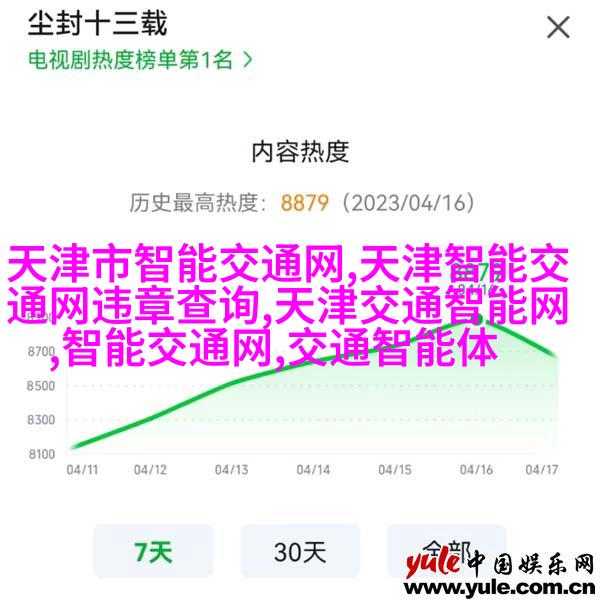This screenshot has height=600, width=600.
Task: Switch to the 全部 time range
Action: (446, 550)
